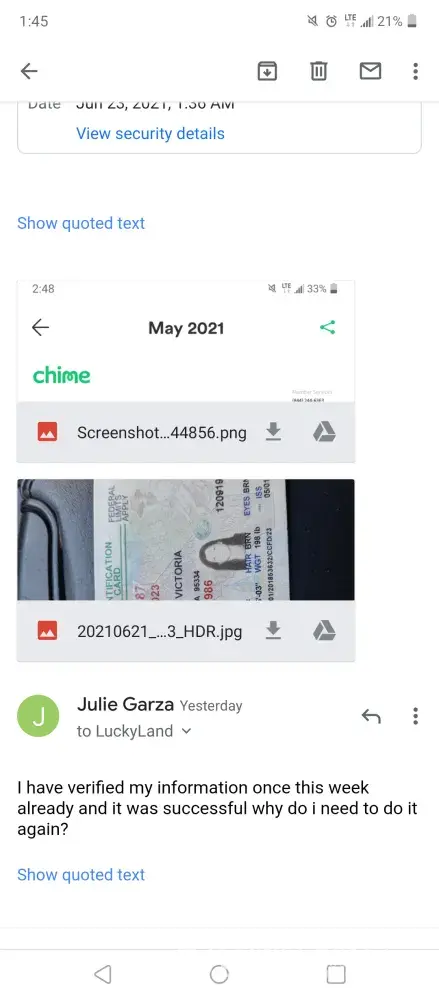
Task: Open the Chime screenshot attachment preview
Action: (x=186, y=341)
